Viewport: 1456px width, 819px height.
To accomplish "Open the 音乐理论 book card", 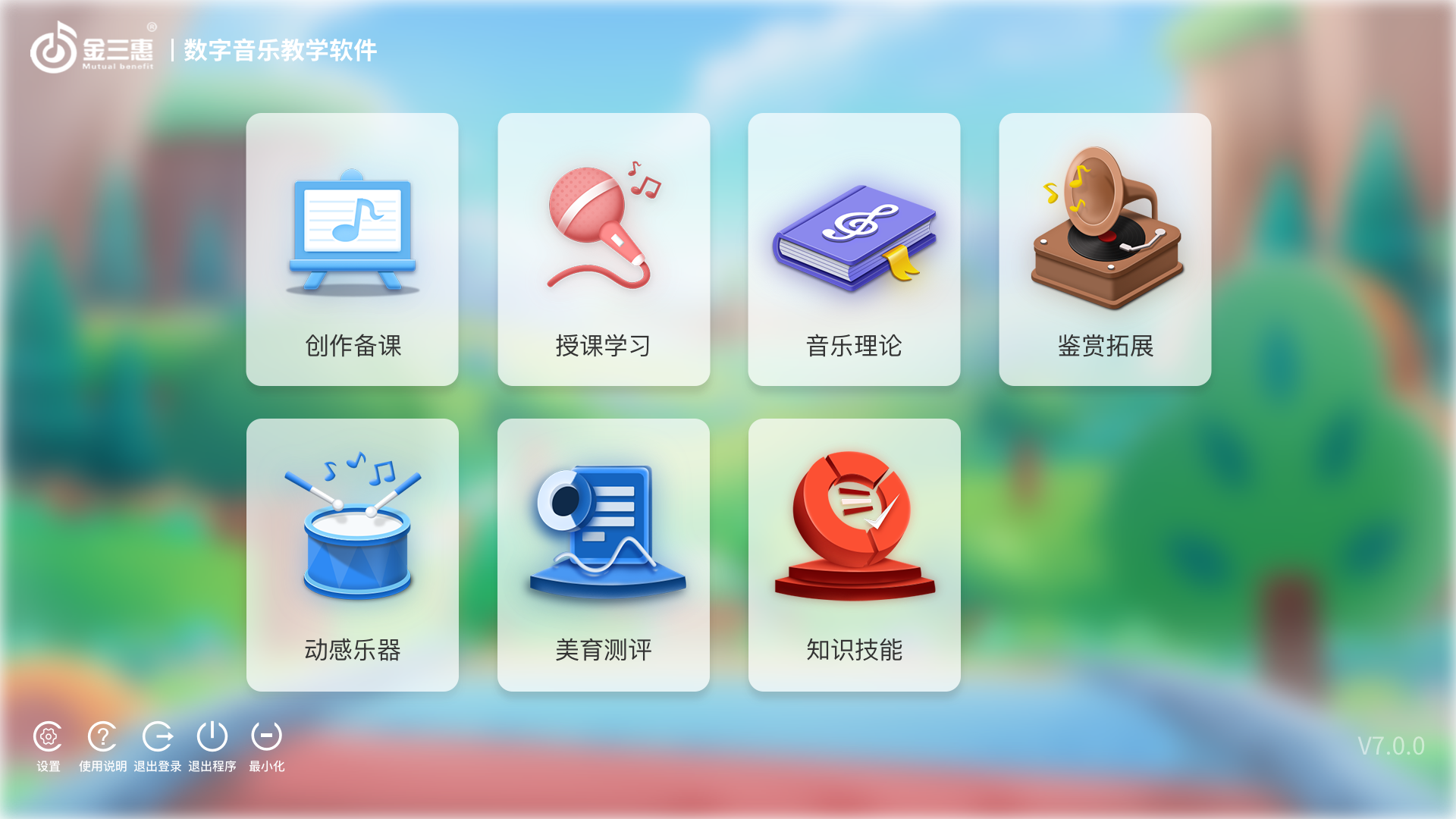I will [x=854, y=249].
